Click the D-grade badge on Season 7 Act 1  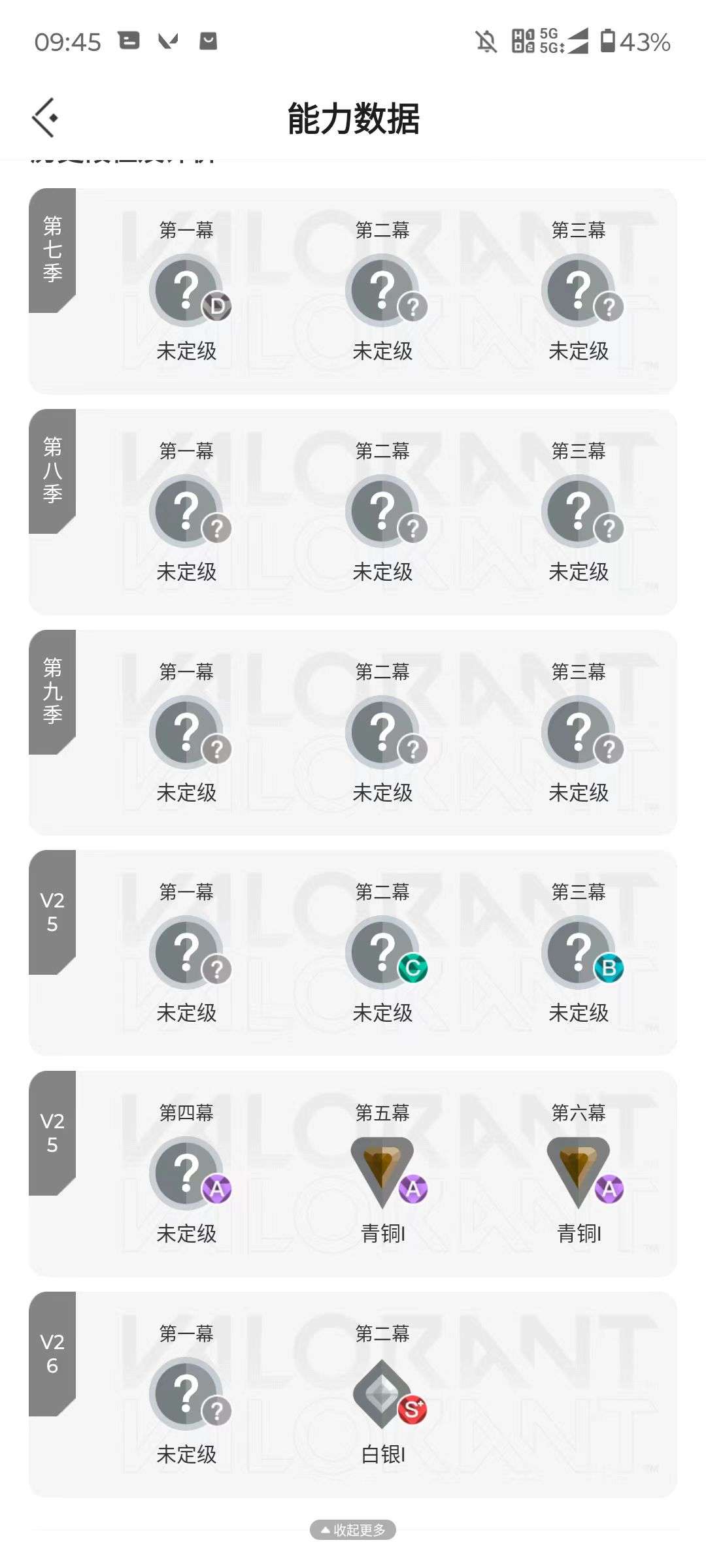coord(218,304)
